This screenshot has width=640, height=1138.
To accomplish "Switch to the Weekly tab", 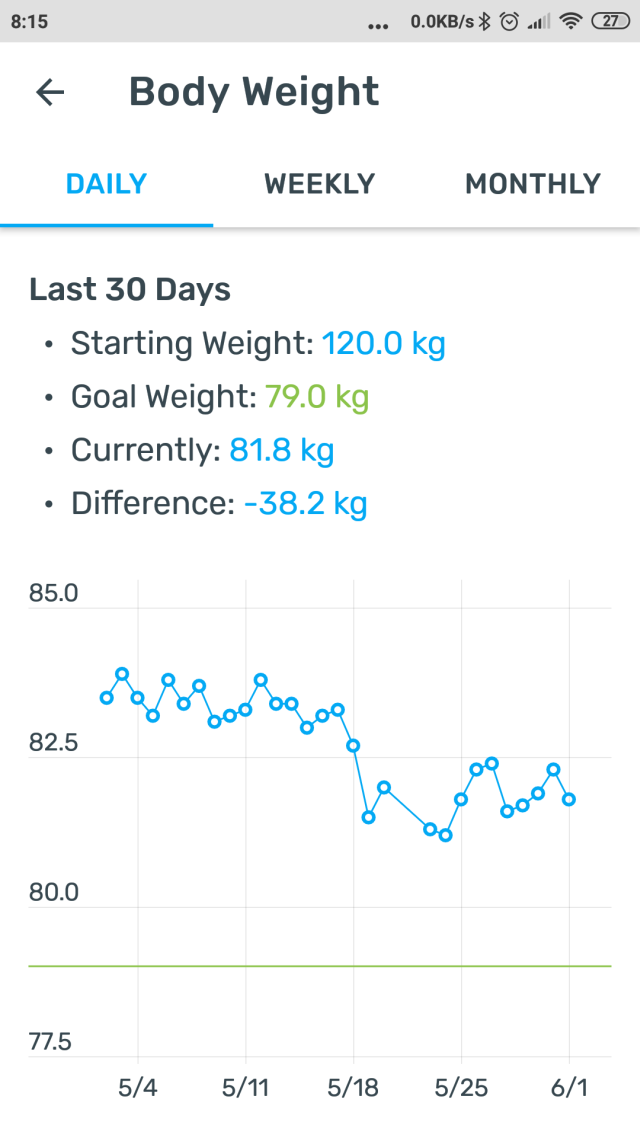I will [x=319, y=184].
